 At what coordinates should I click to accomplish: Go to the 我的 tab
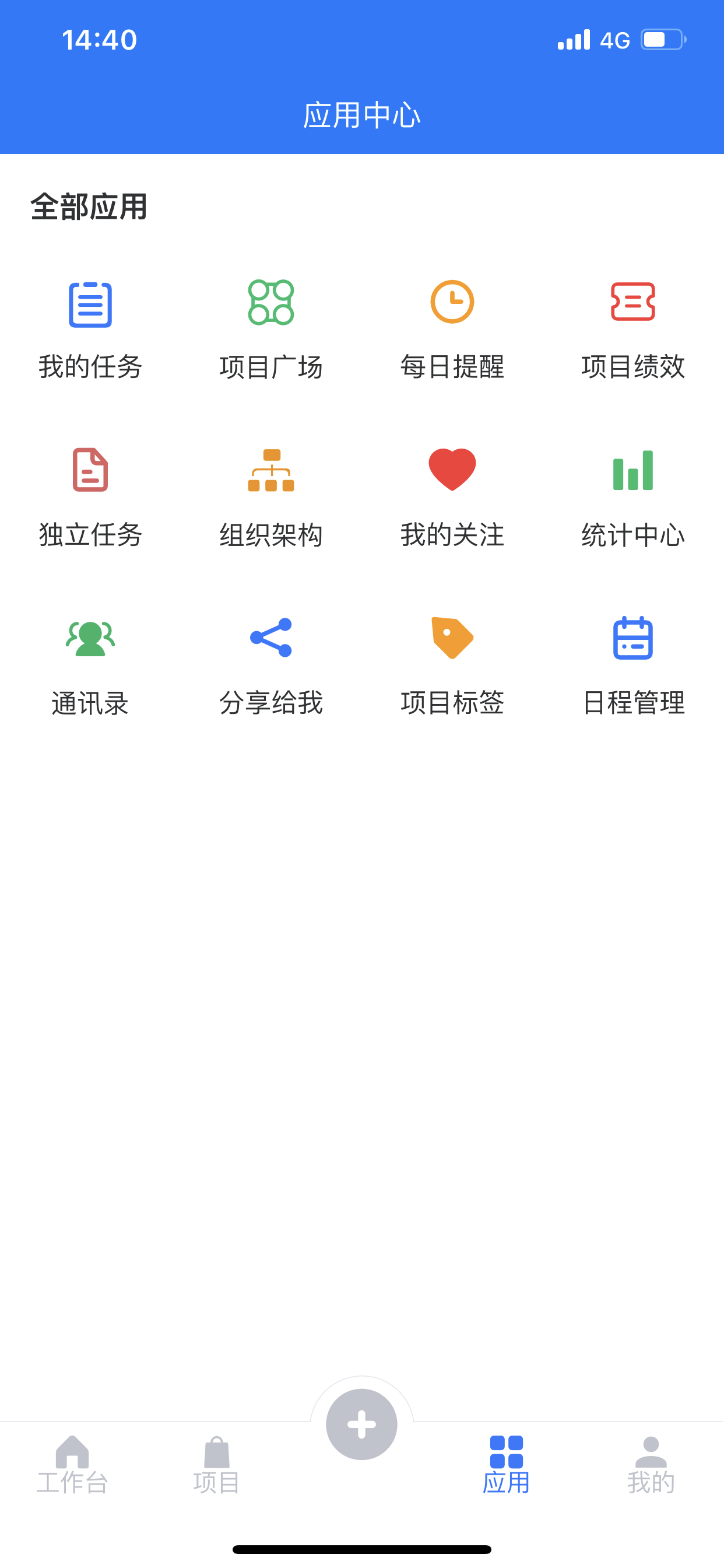point(651,1465)
